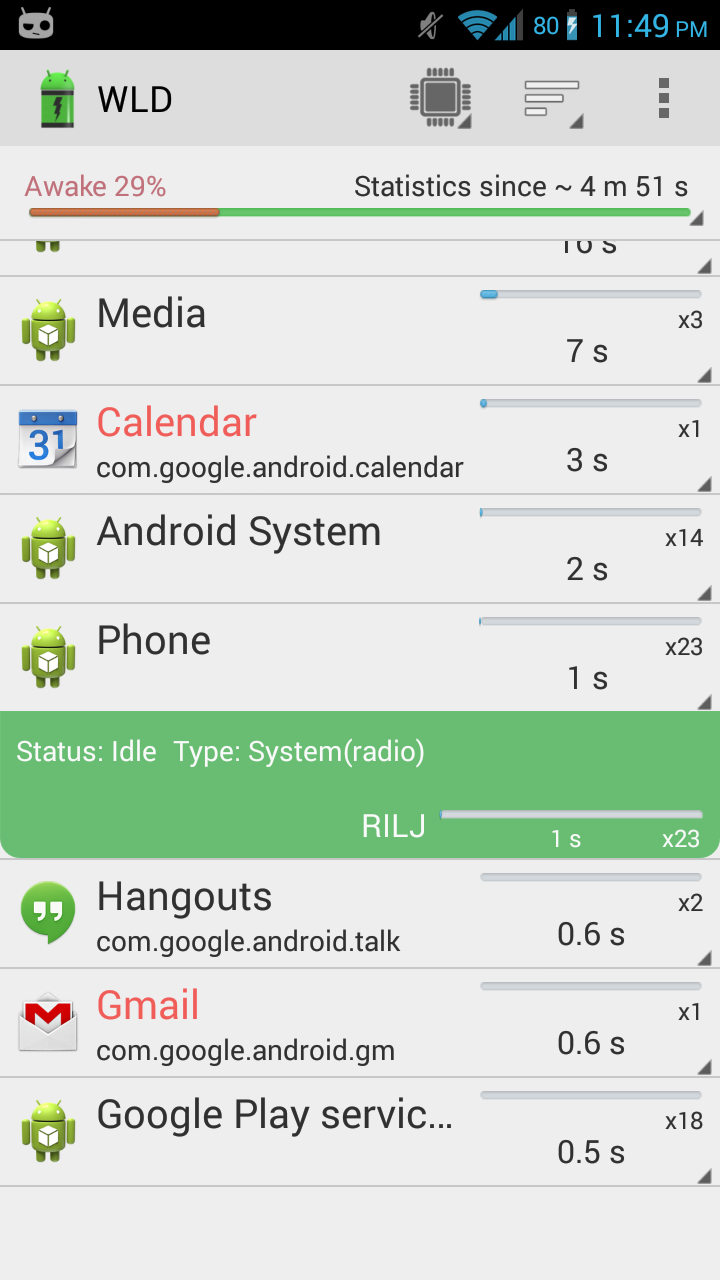Open the CPU wakelock type dropdown

pos(440,99)
